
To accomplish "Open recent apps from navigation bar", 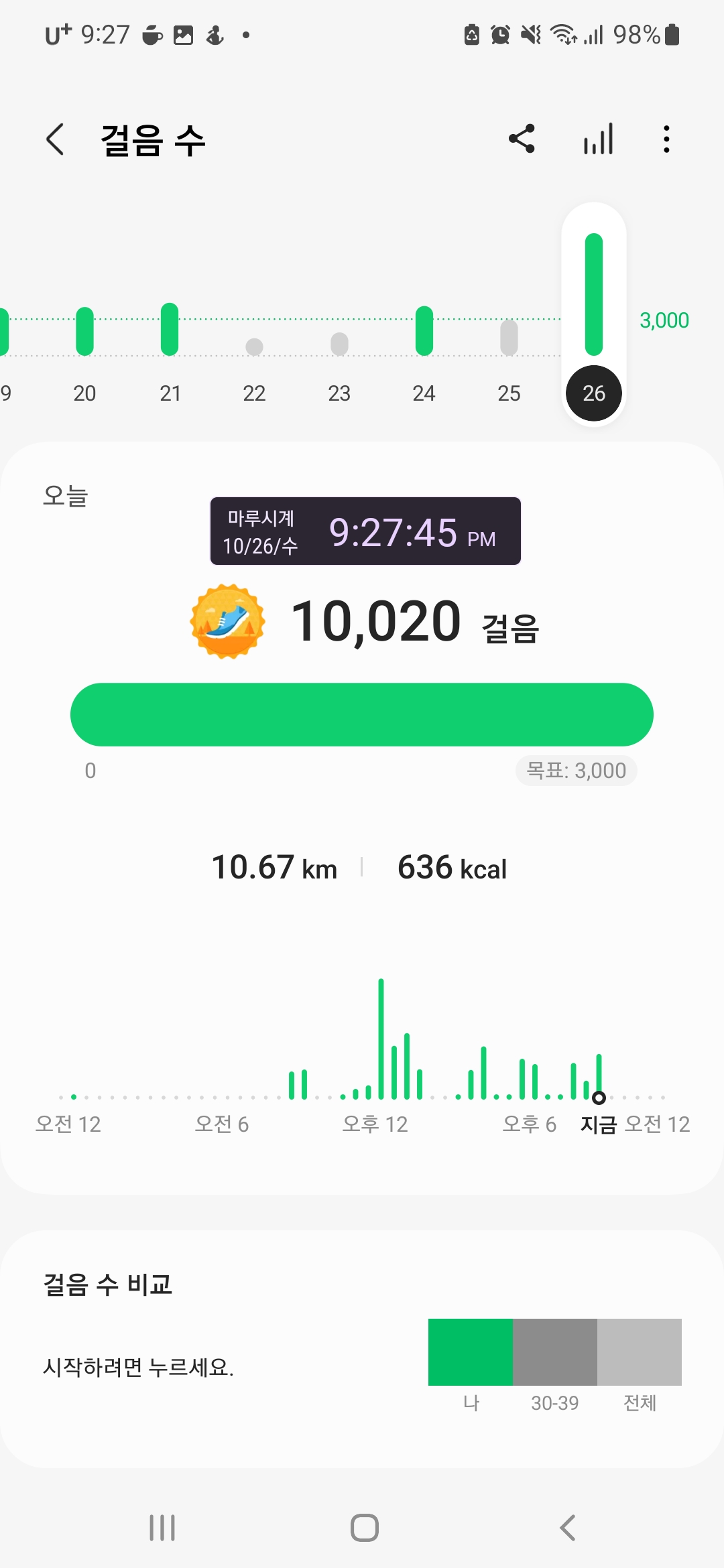I will pyautogui.click(x=162, y=1528).
